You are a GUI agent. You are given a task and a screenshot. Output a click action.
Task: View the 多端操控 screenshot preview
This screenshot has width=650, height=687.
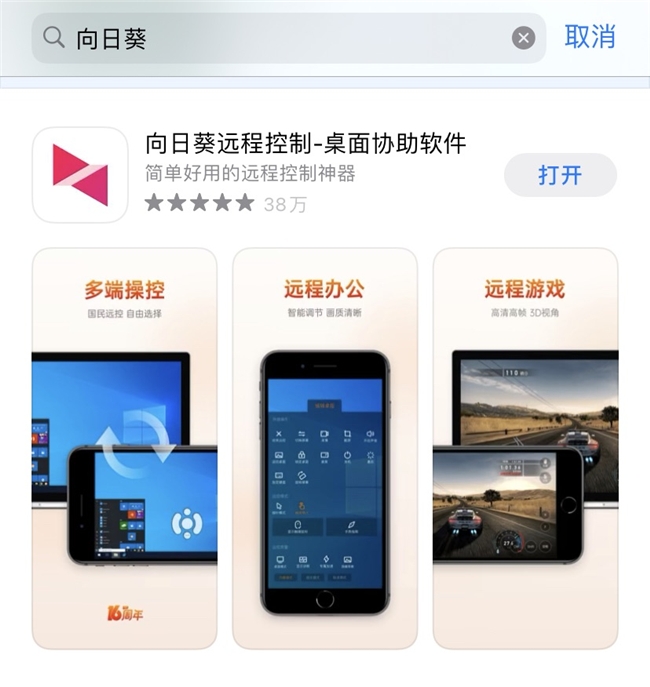pos(125,448)
